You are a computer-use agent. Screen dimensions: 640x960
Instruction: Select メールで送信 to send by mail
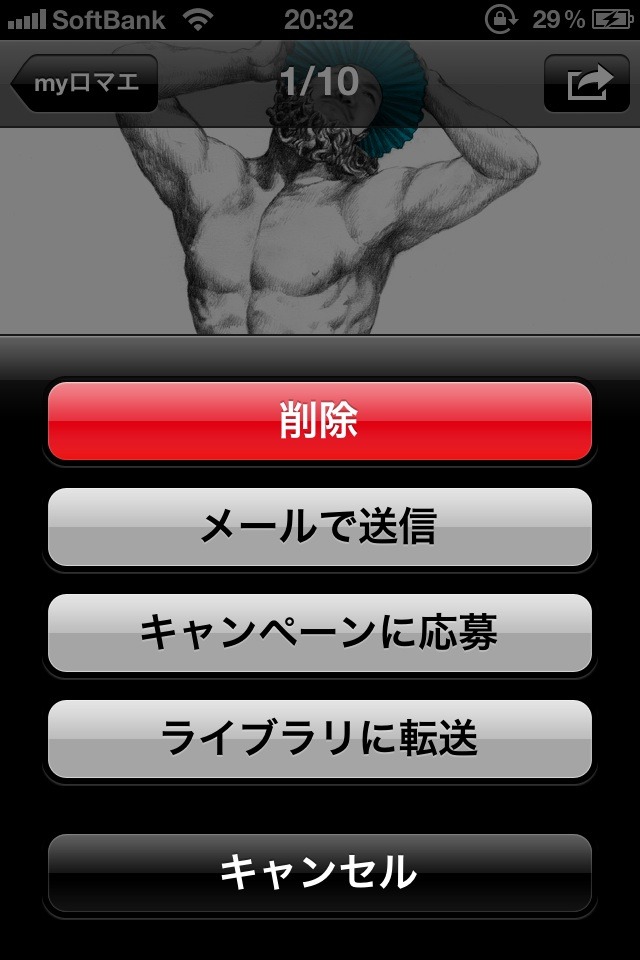pos(320,527)
